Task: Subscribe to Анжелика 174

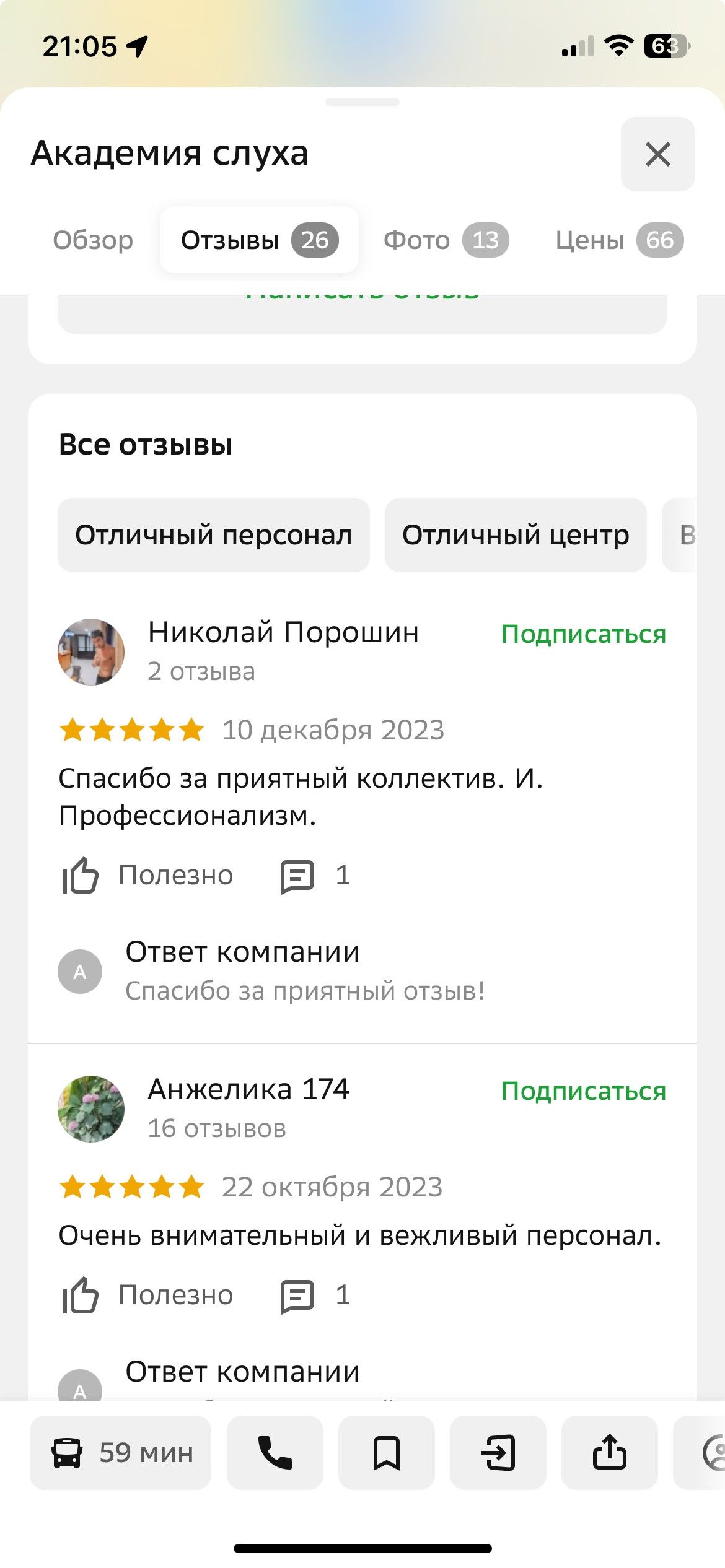Action: (x=583, y=1091)
